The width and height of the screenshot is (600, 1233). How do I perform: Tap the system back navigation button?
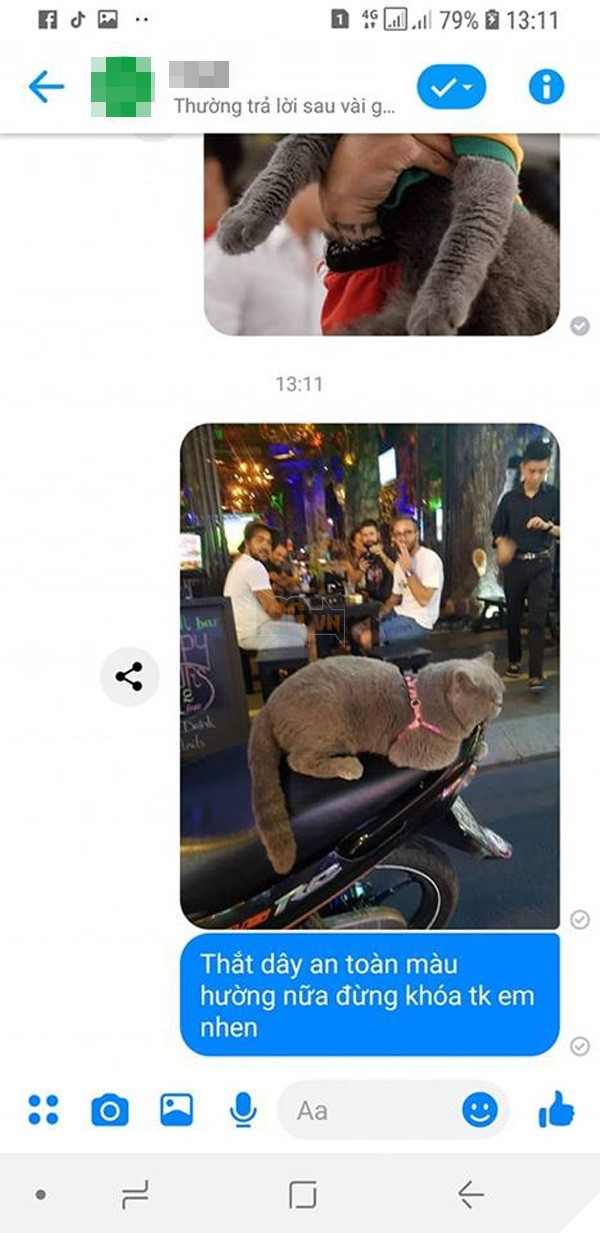tap(470, 1193)
